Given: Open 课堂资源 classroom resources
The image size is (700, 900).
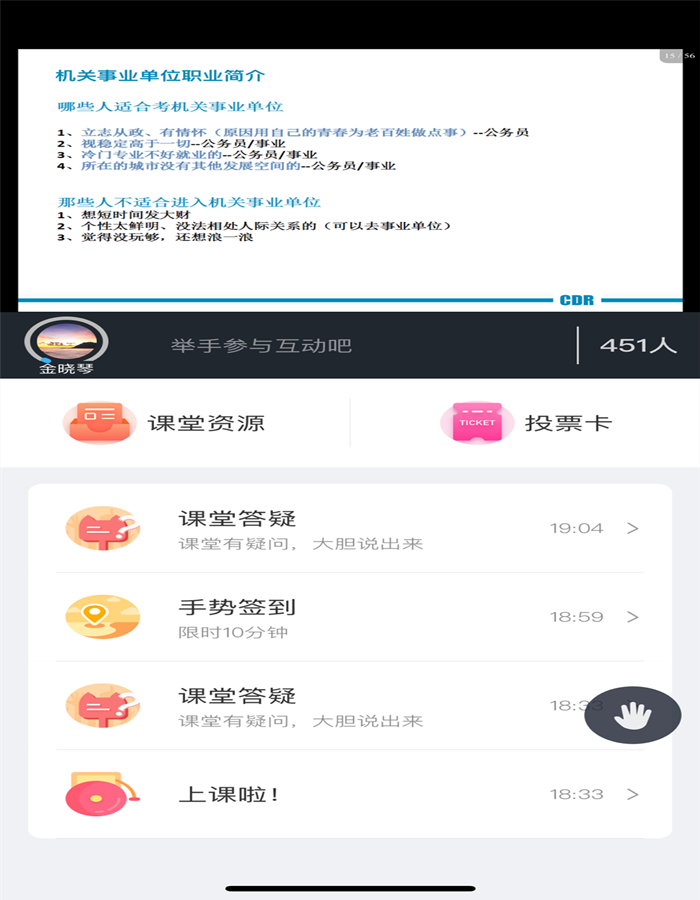Looking at the screenshot, I should click(165, 423).
